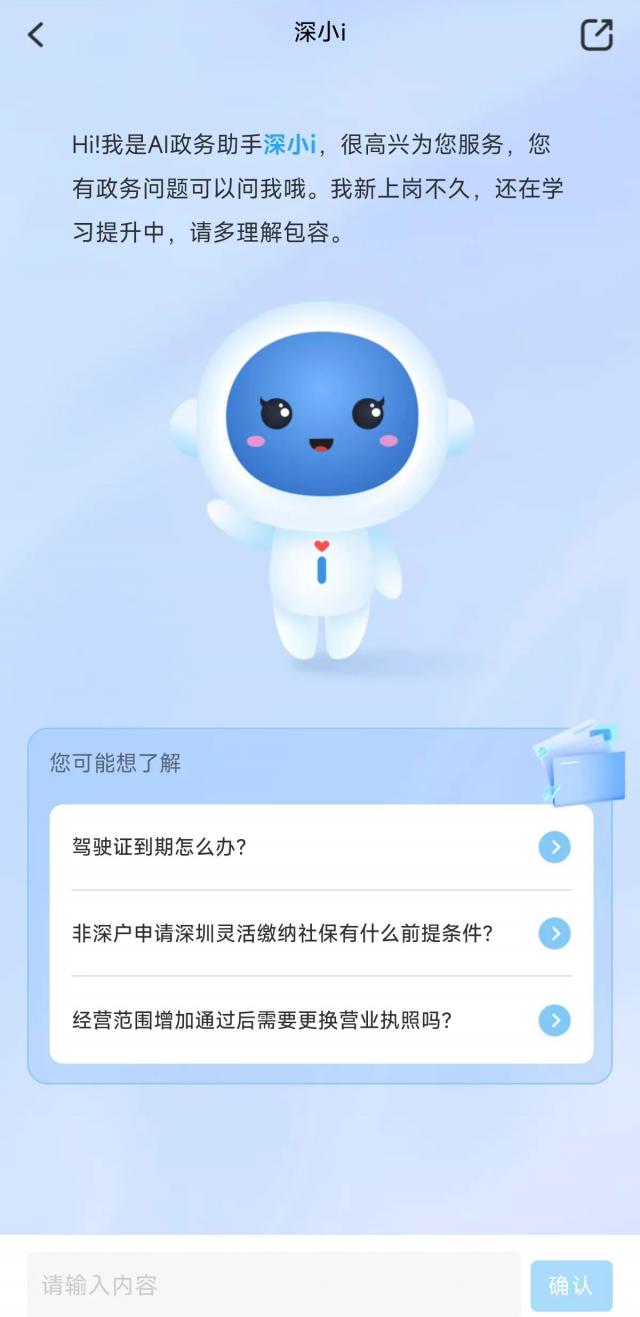
Task: Open the share icon in the header
Action: coord(596,35)
